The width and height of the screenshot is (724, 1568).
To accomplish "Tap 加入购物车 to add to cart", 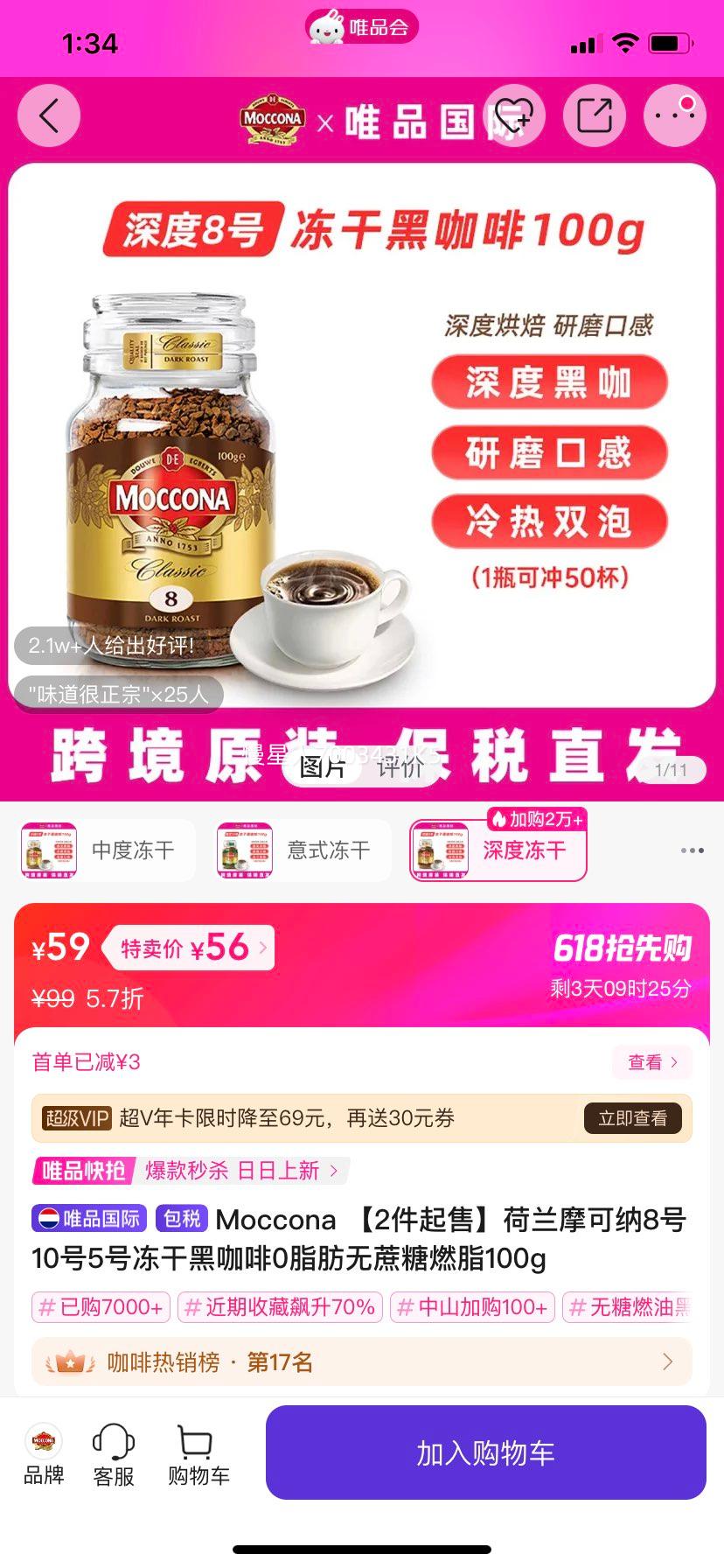I will coord(486,1452).
